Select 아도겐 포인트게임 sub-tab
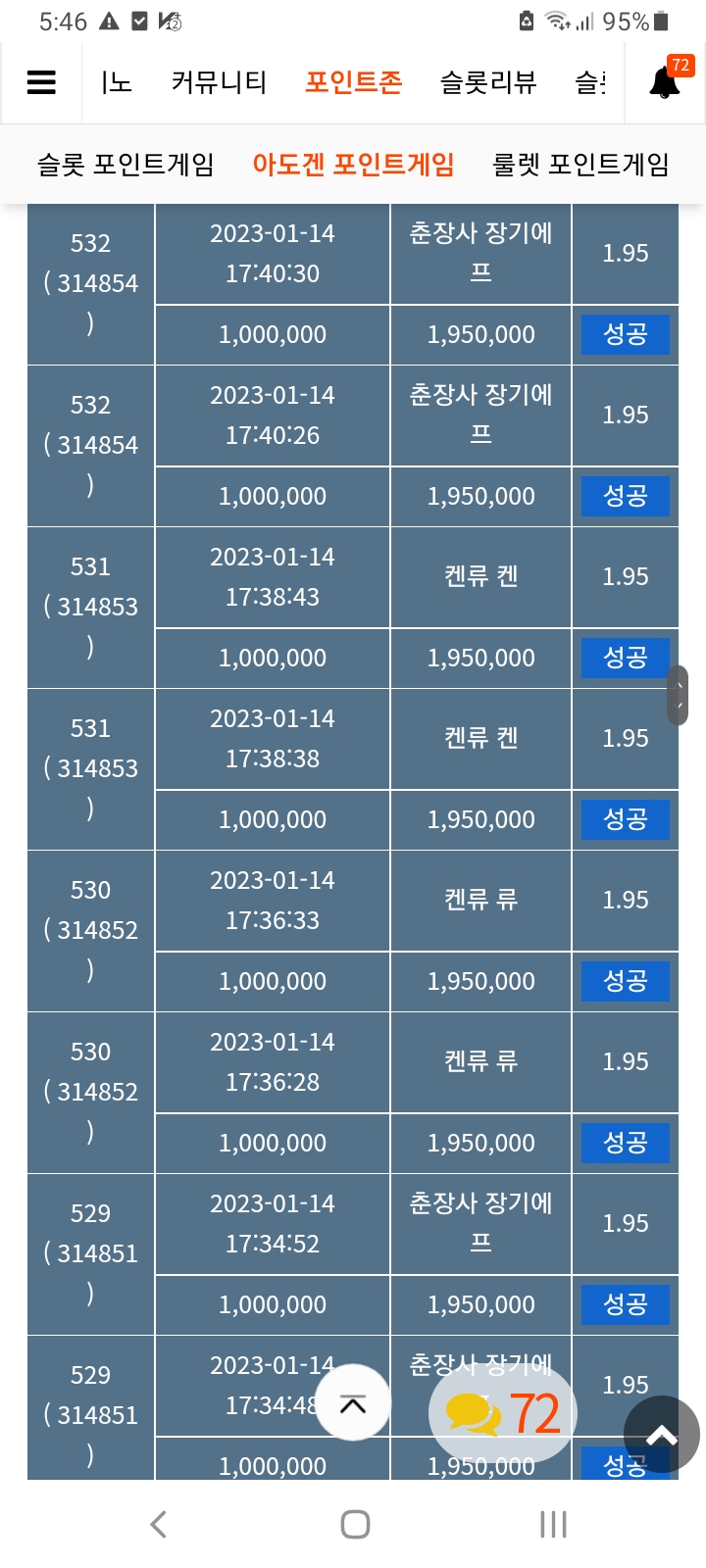 click(x=353, y=164)
